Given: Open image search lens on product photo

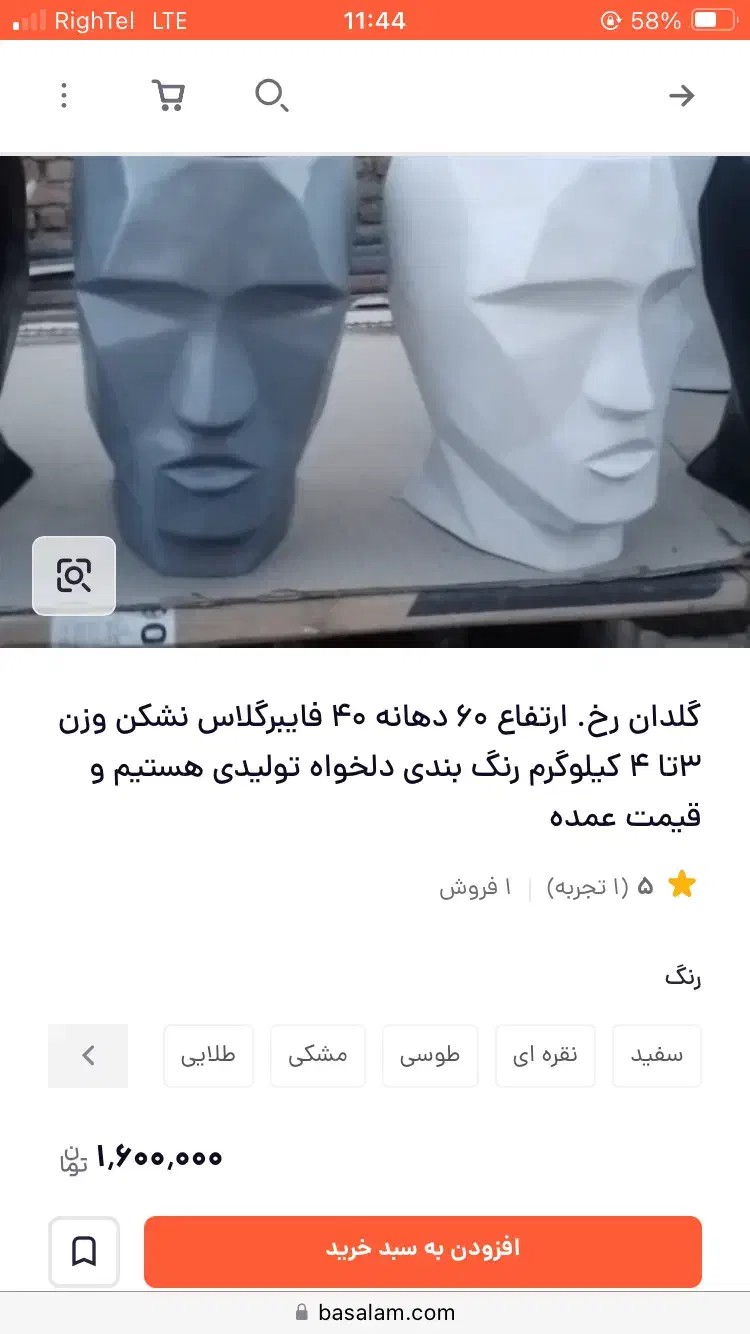Looking at the screenshot, I should 75,576.
